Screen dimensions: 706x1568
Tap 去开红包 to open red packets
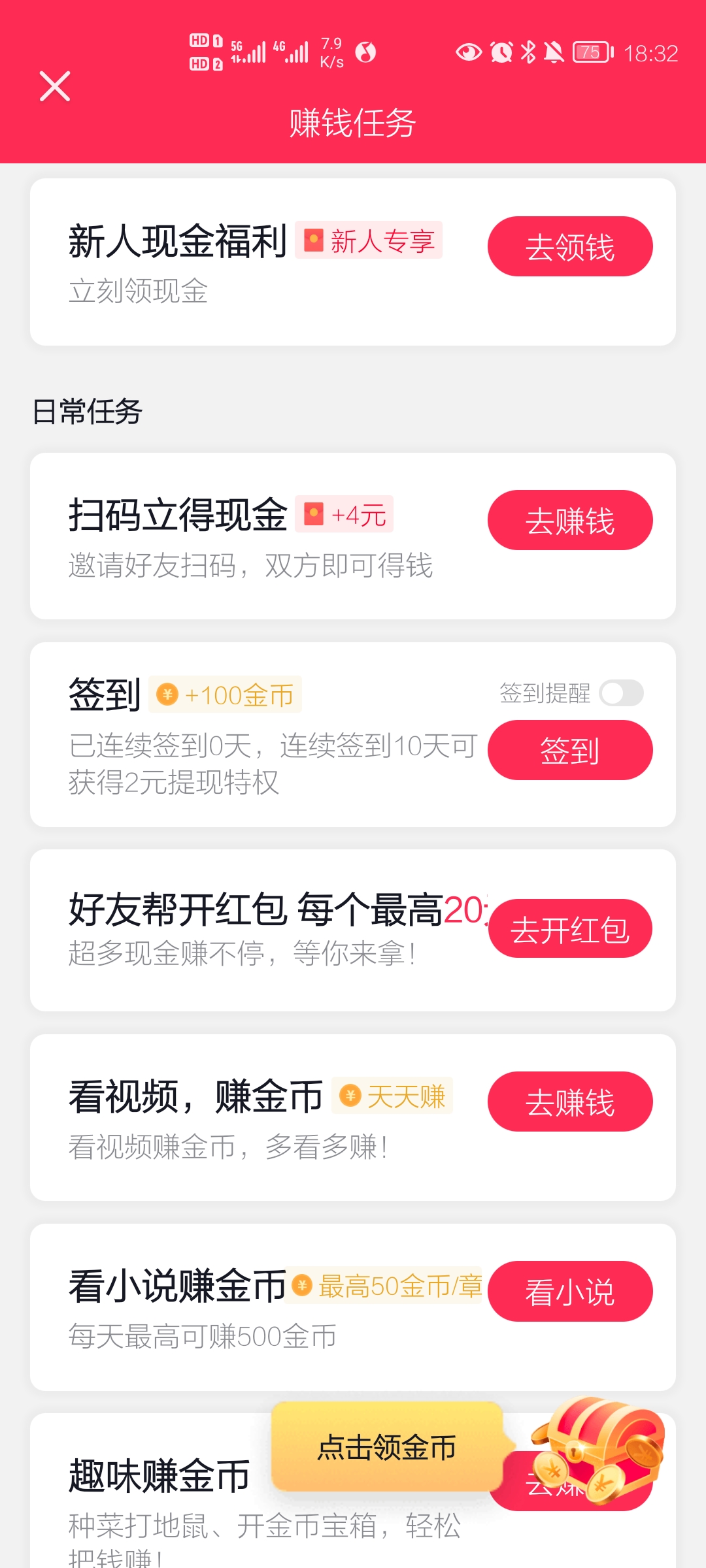pos(569,928)
